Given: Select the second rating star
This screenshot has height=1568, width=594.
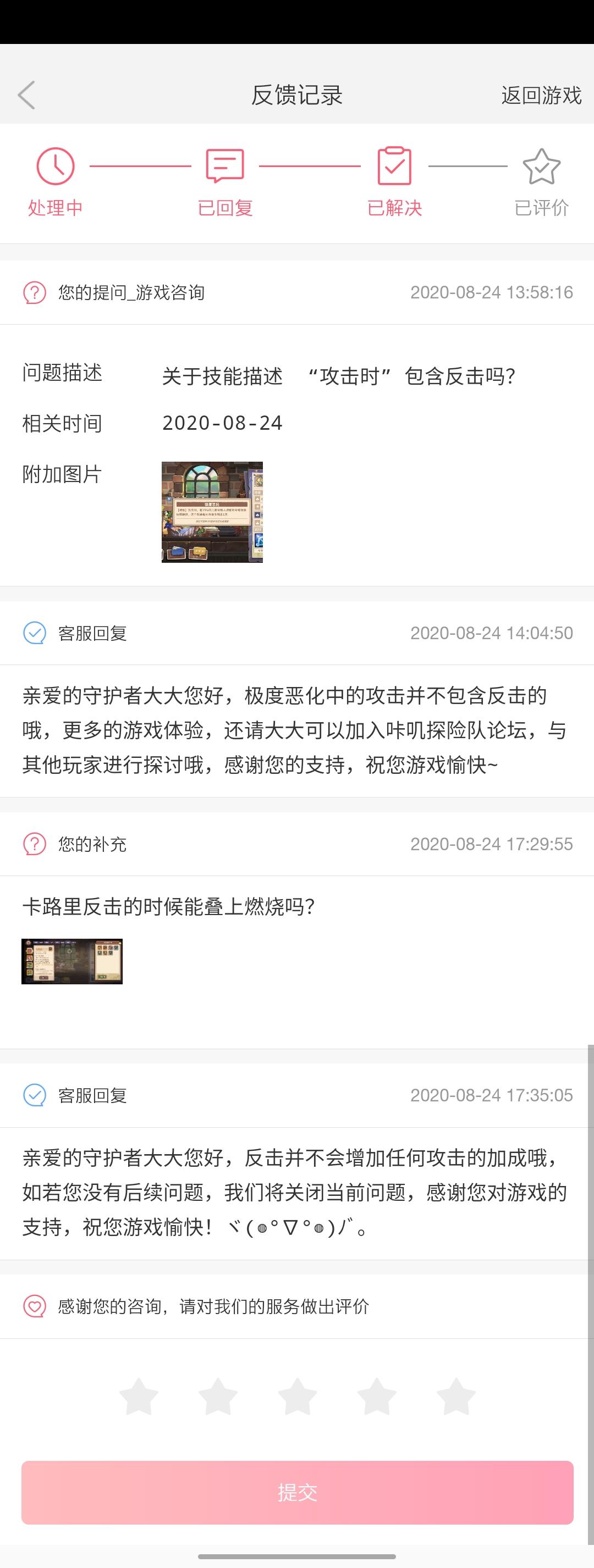Looking at the screenshot, I should (x=218, y=1397).
